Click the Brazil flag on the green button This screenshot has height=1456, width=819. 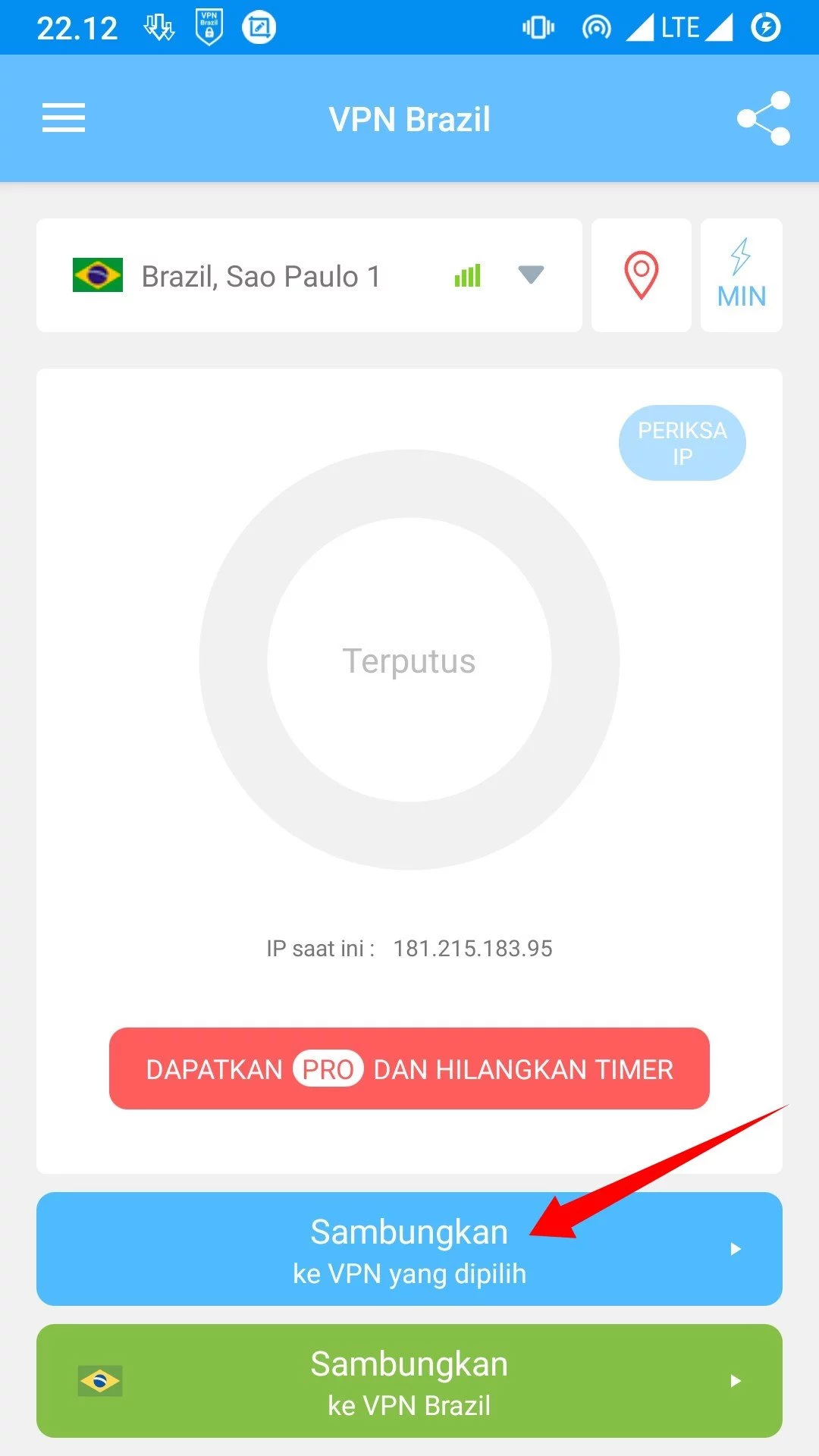pyautogui.click(x=100, y=1382)
